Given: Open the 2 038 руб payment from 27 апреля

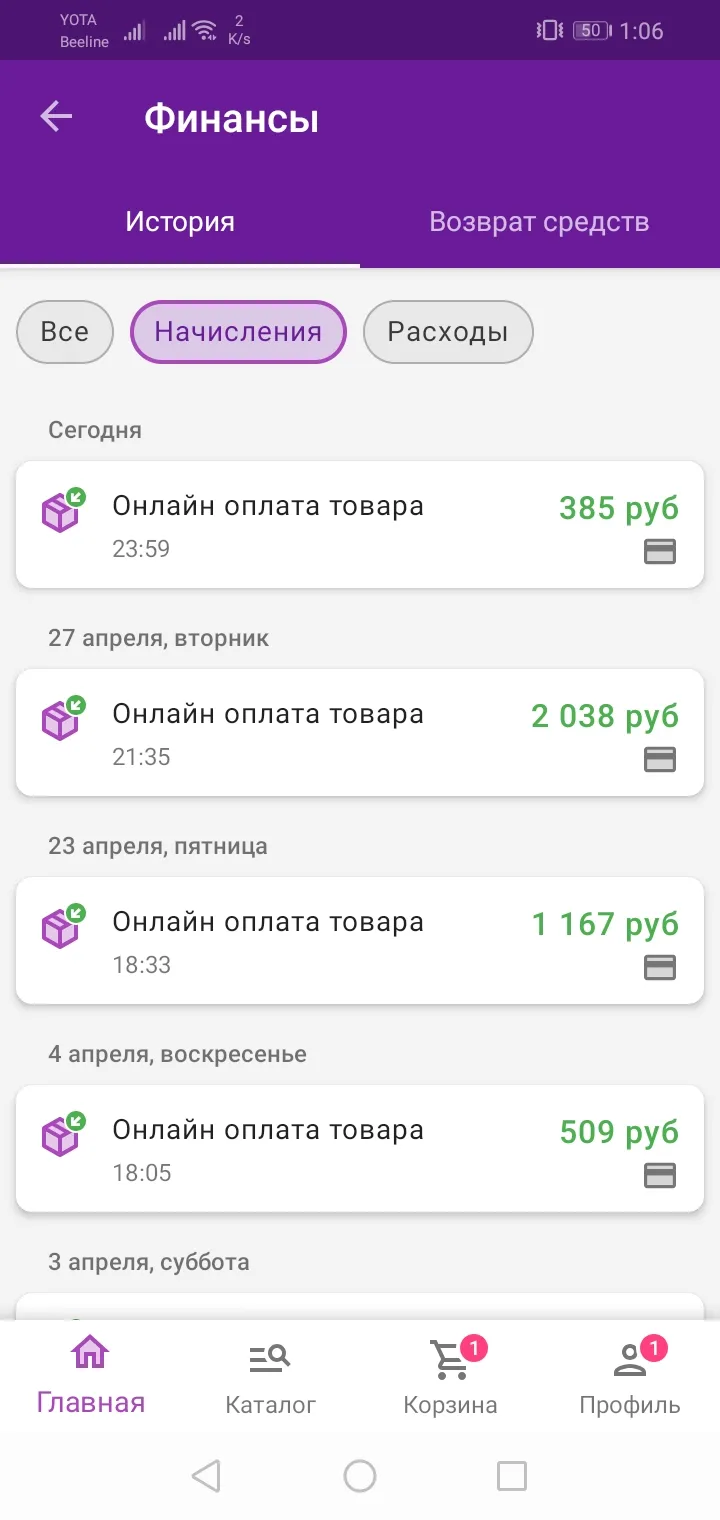Looking at the screenshot, I should click(360, 732).
